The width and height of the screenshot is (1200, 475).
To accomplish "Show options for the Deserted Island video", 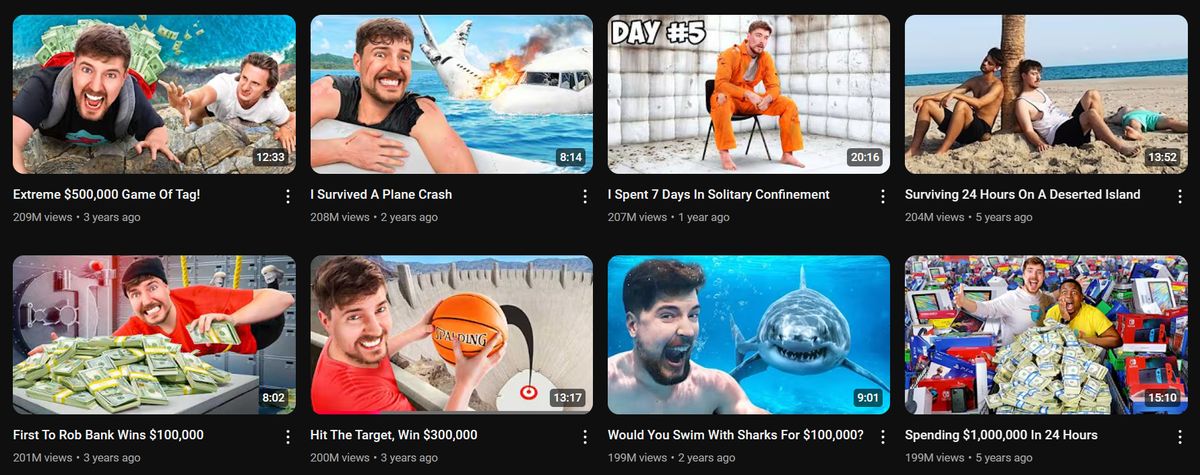I will pyautogui.click(x=1180, y=196).
